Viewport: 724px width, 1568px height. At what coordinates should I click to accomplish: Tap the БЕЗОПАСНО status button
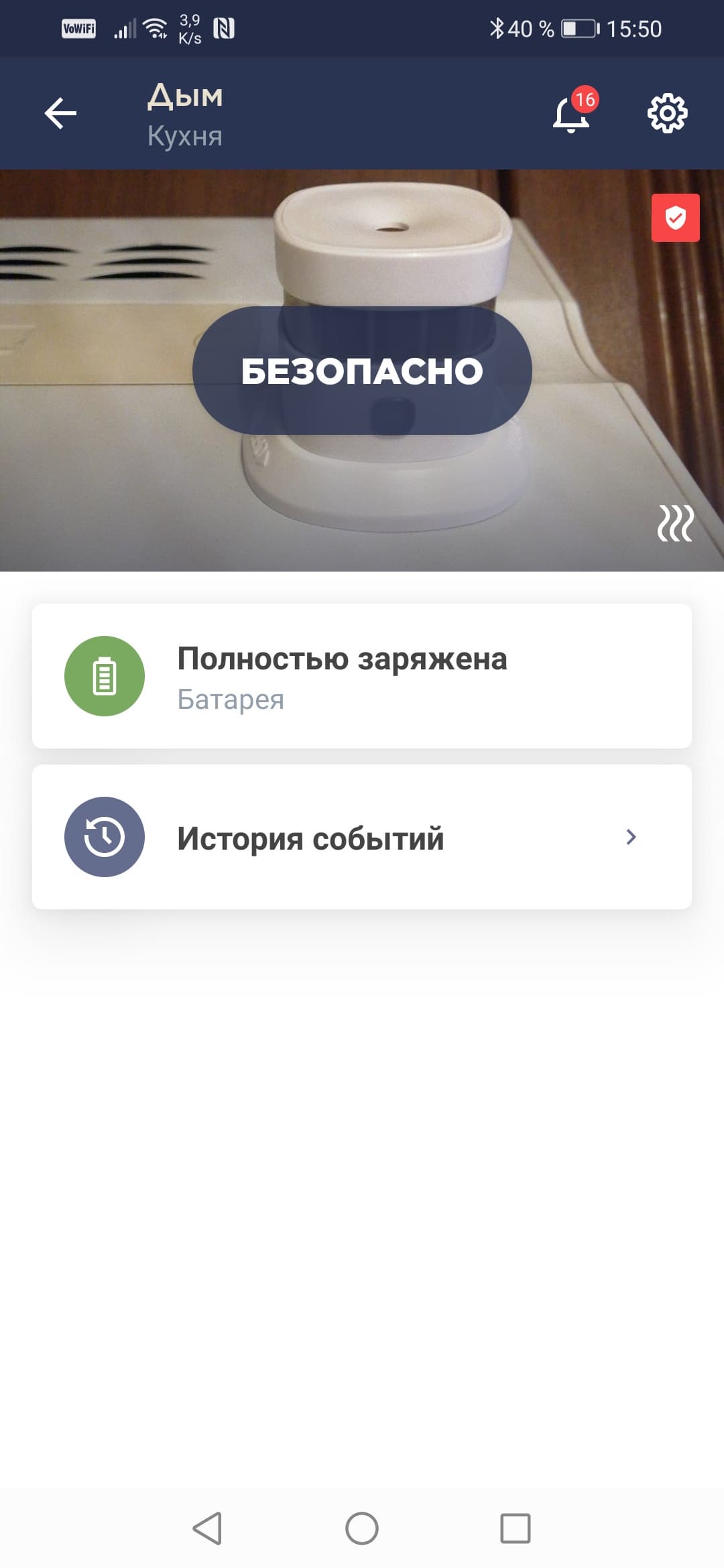pos(362,371)
